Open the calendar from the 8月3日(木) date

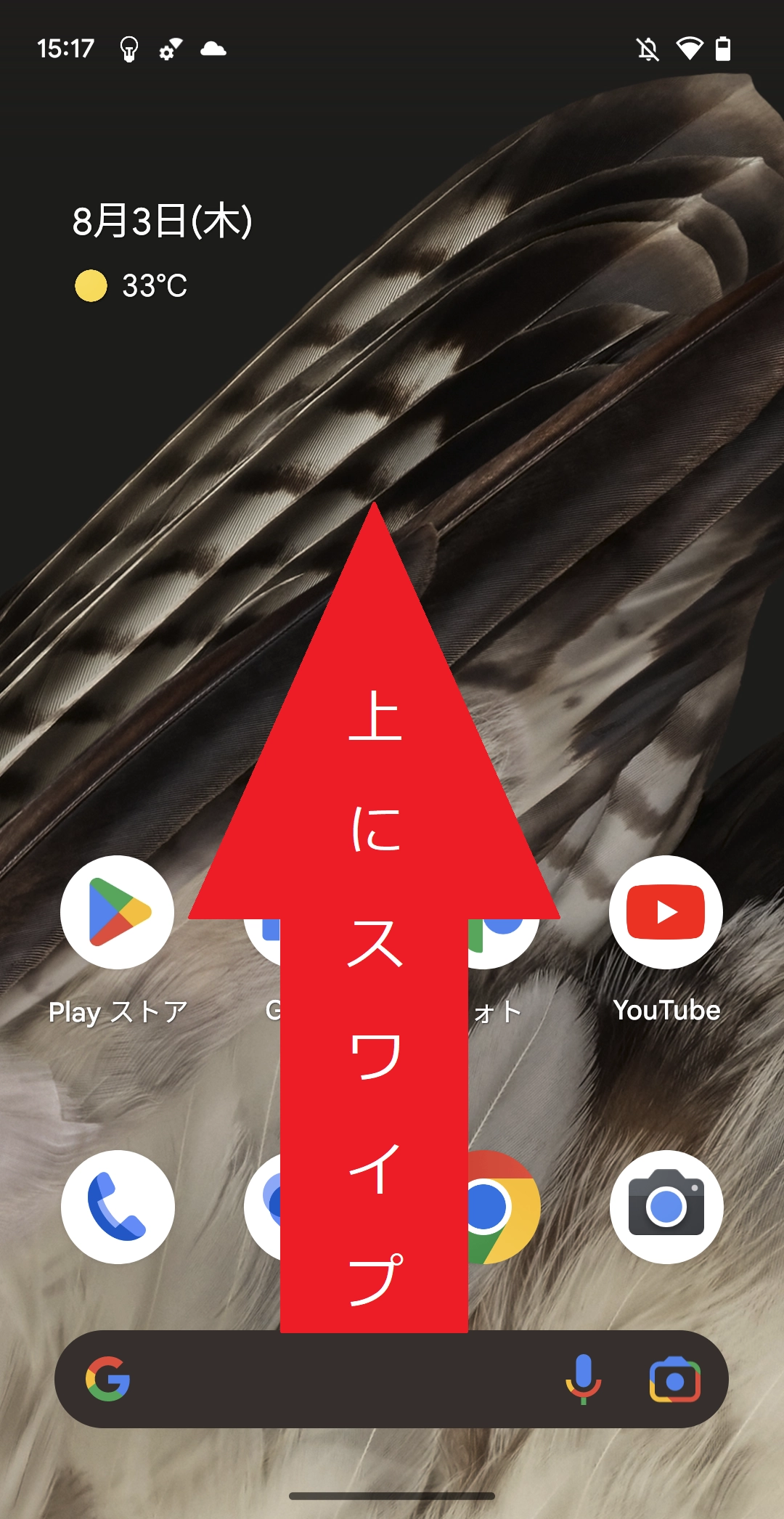coord(162,221)
